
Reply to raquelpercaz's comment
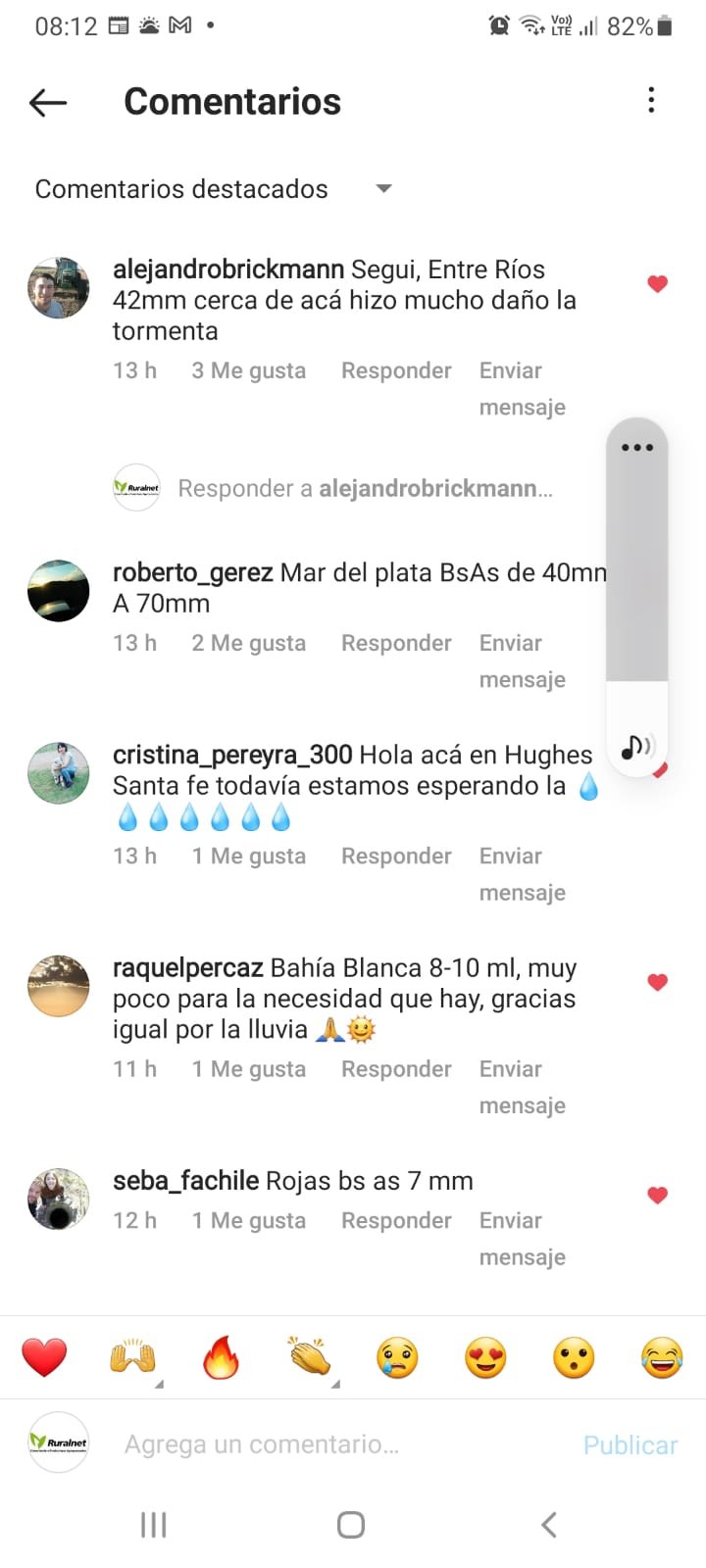click(396, 1069)
